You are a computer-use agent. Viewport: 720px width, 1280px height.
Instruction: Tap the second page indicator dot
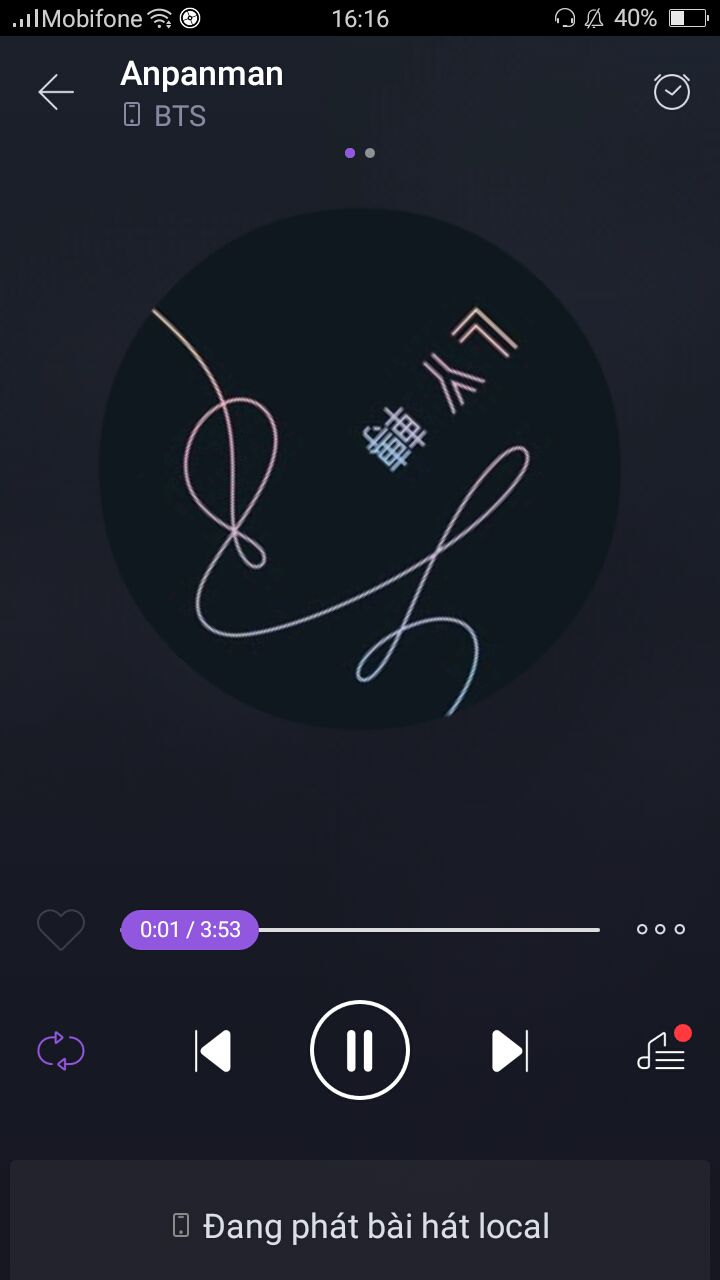point(370,153)
